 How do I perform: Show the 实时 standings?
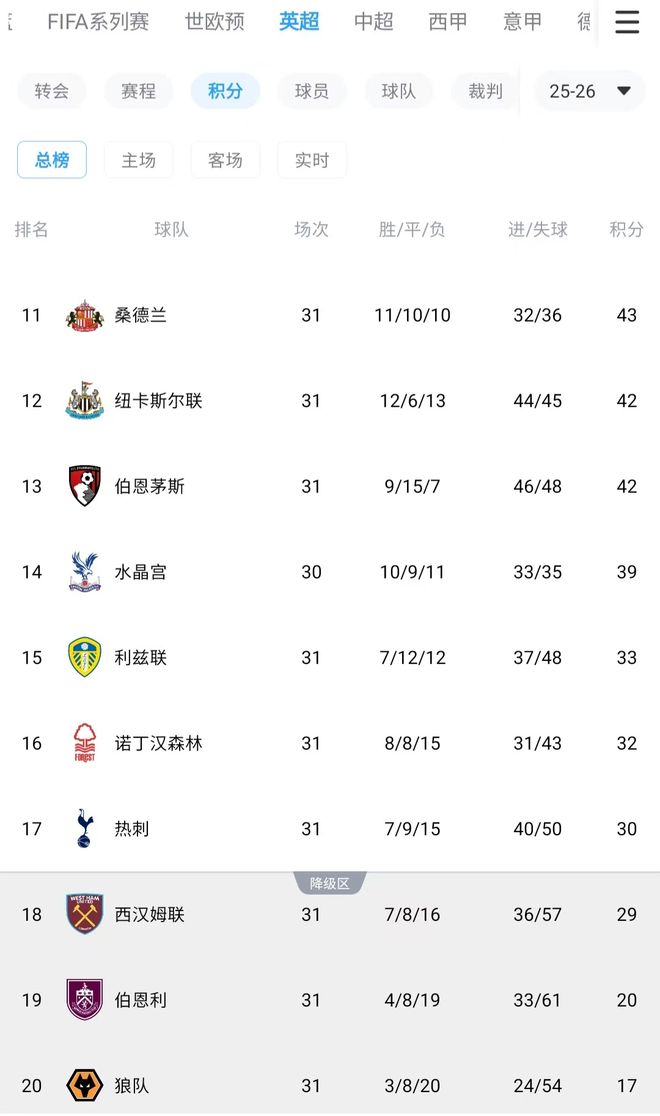coord(312,160)
